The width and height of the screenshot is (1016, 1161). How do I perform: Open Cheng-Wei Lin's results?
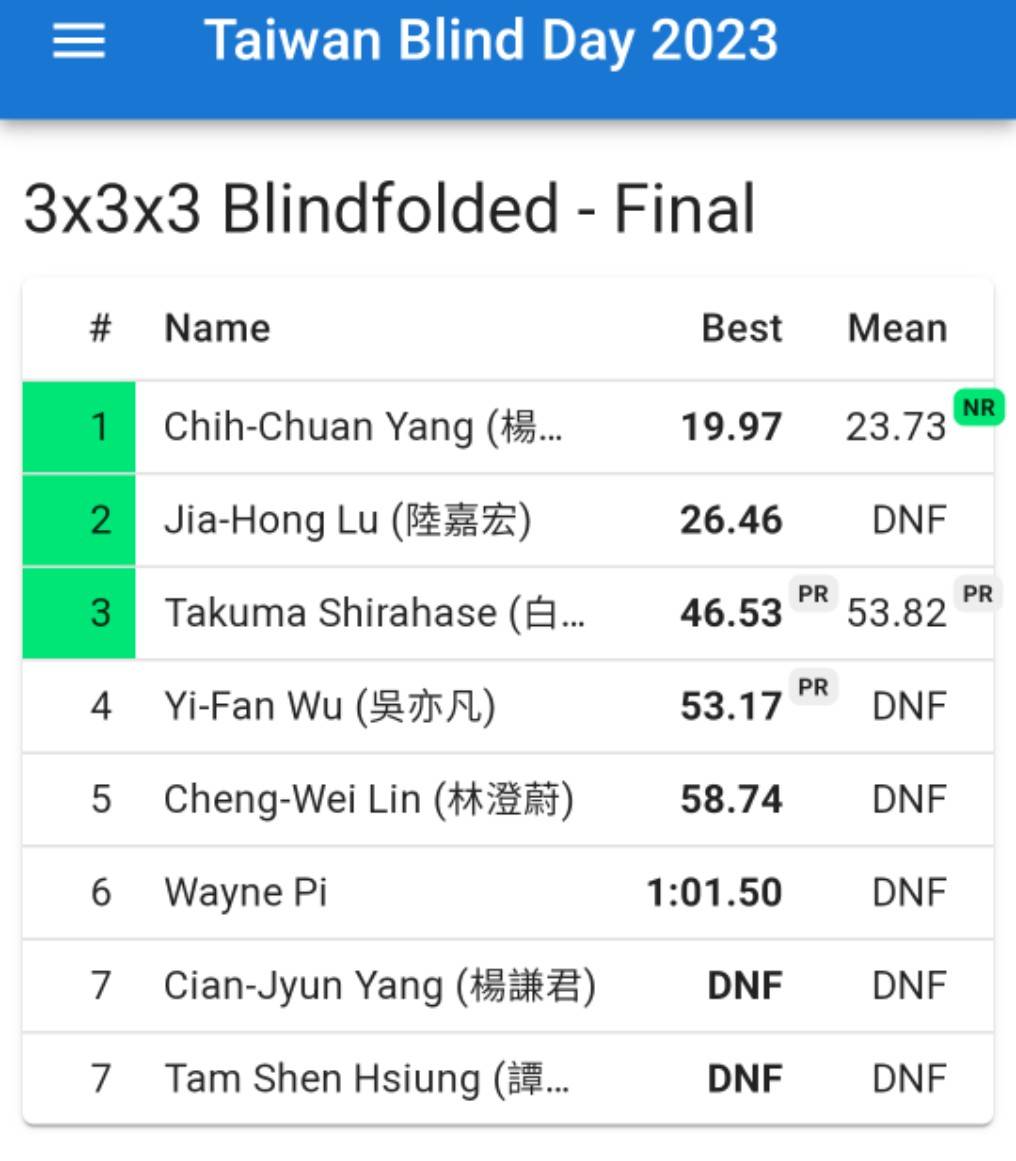[368, 800]
